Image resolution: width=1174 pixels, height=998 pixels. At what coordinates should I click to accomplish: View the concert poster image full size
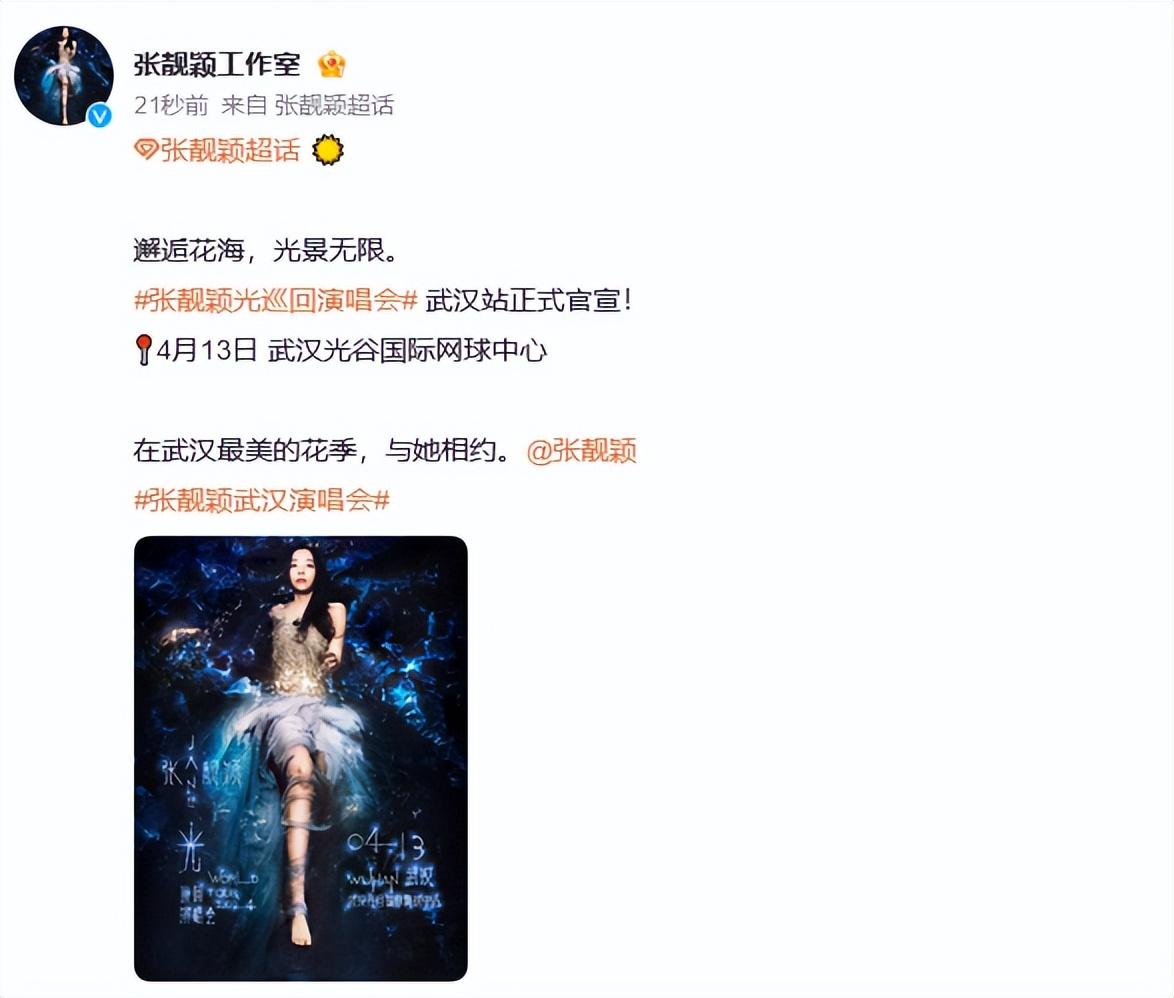point(301,757)
